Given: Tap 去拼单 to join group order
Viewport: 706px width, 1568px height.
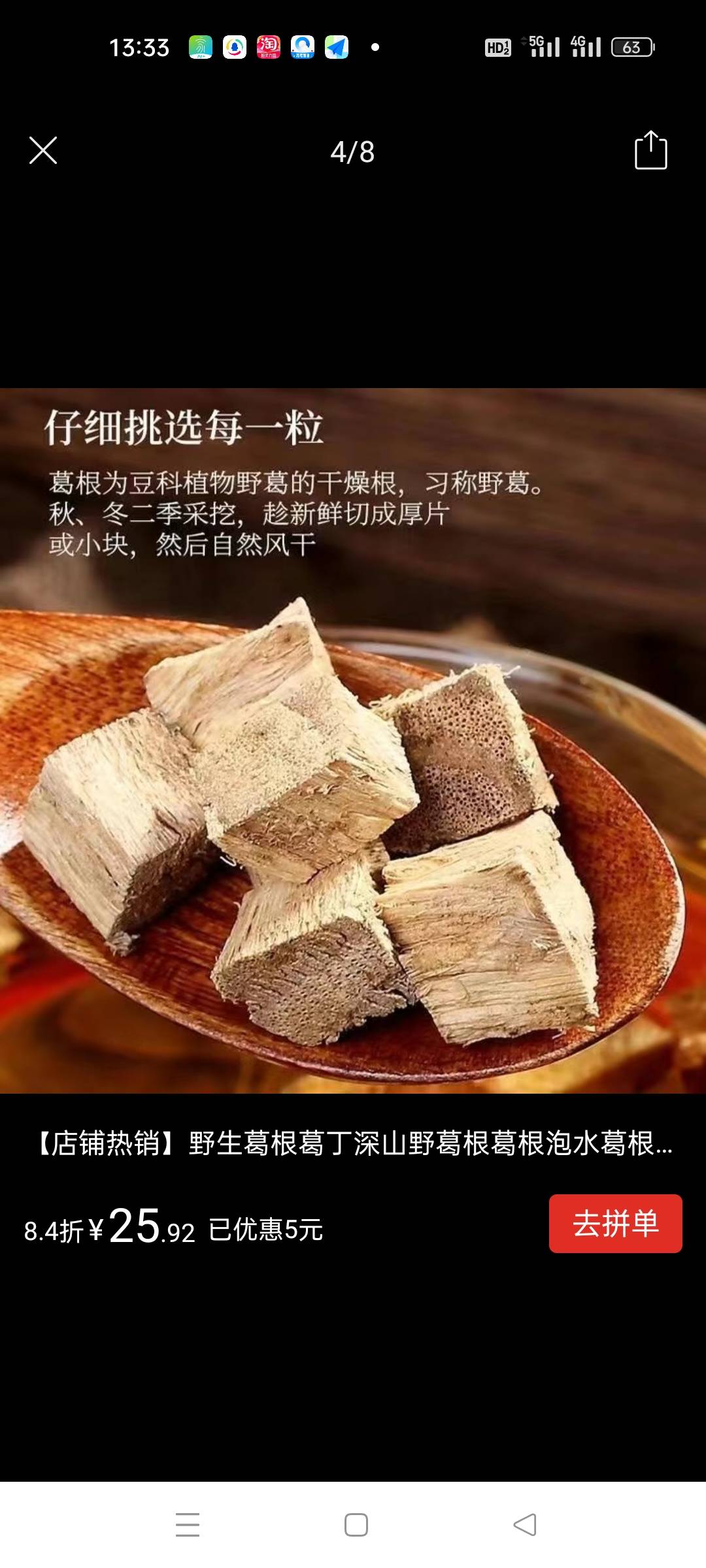Looking at the screenshot, I should point(615,1224).
